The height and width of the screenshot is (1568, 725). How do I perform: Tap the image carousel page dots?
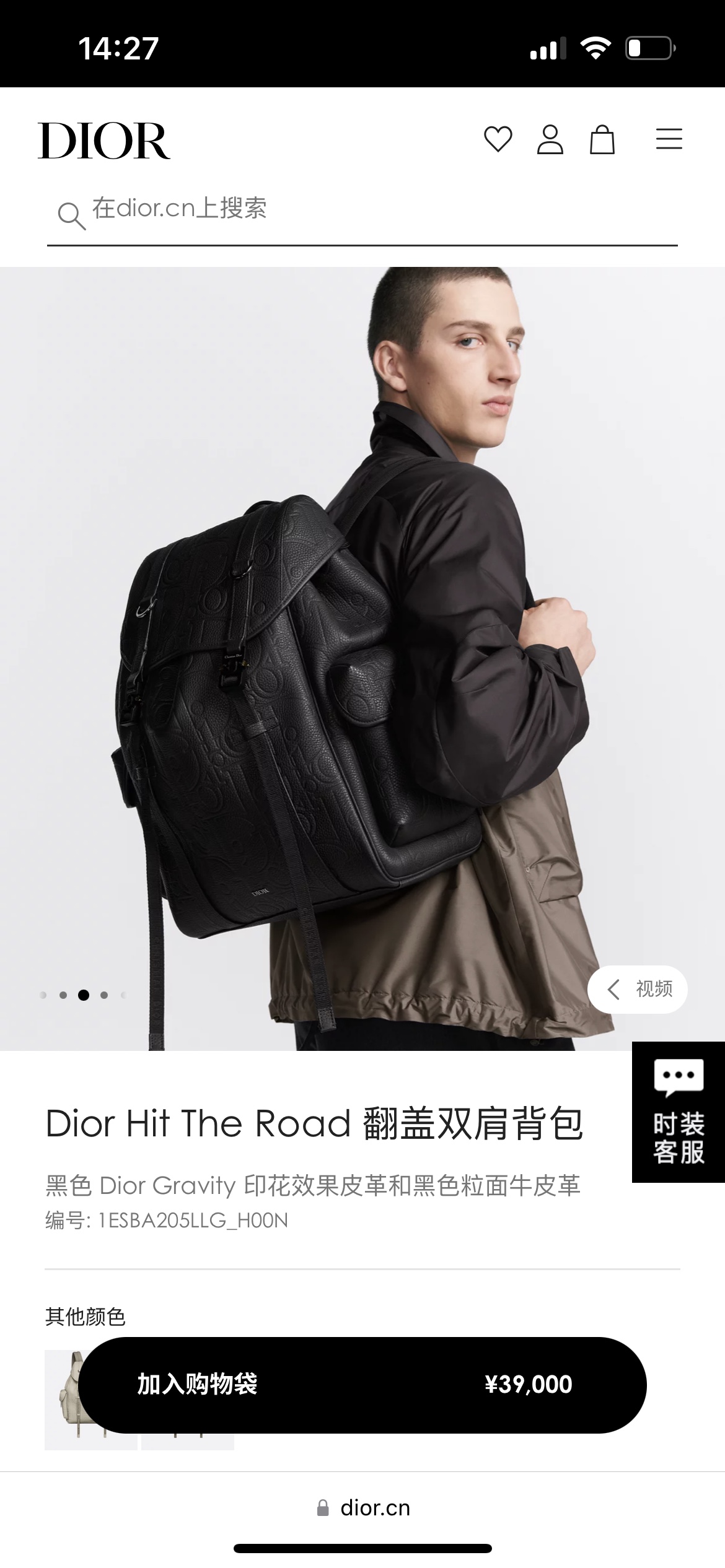pos(84,995)
